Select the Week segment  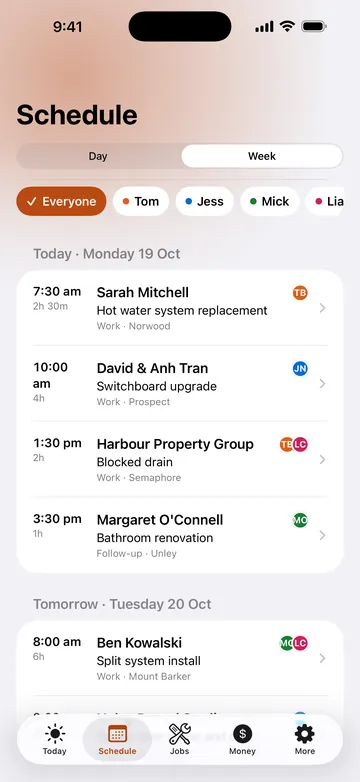pos(262,157)
